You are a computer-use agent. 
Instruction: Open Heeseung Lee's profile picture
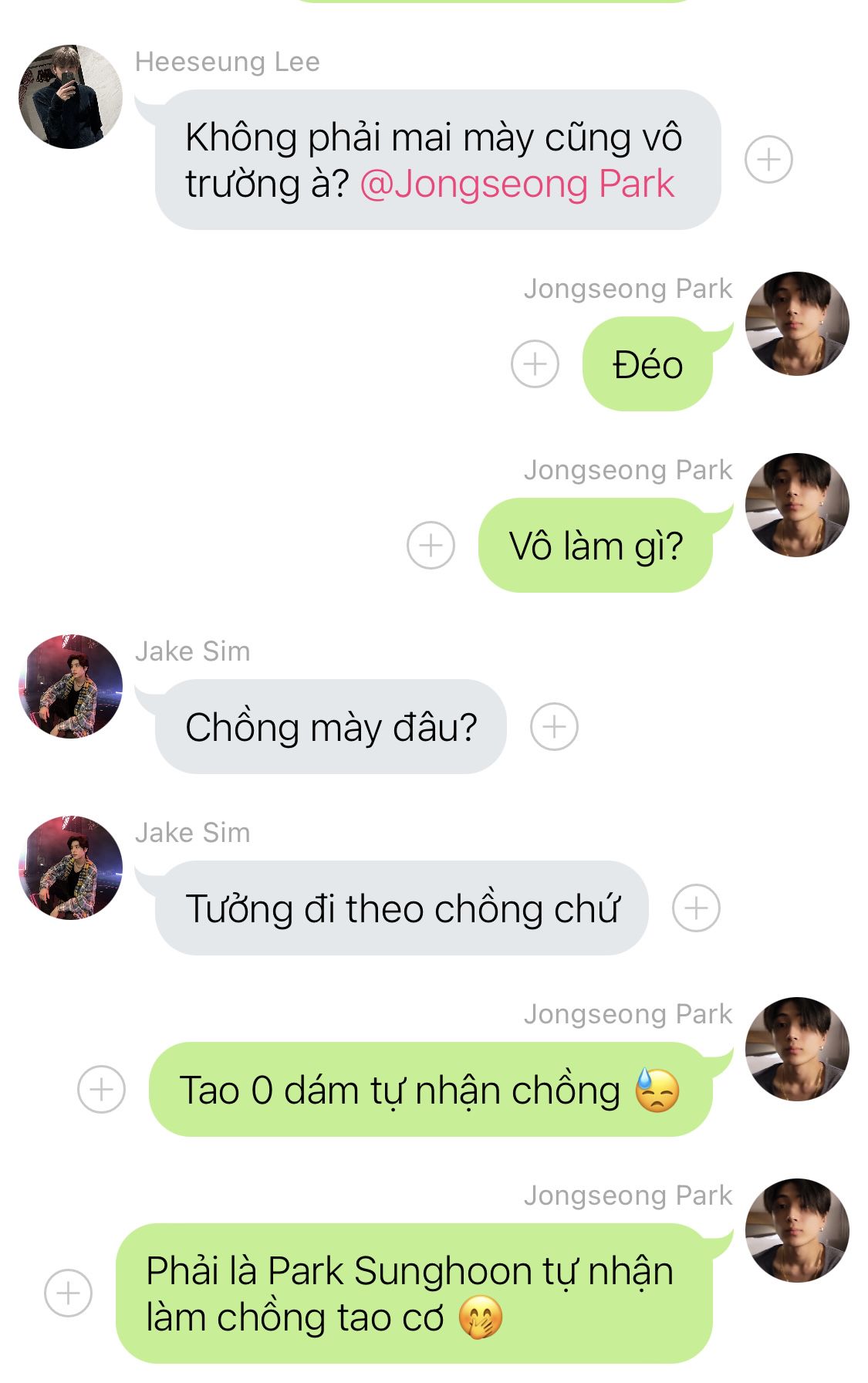70,96
